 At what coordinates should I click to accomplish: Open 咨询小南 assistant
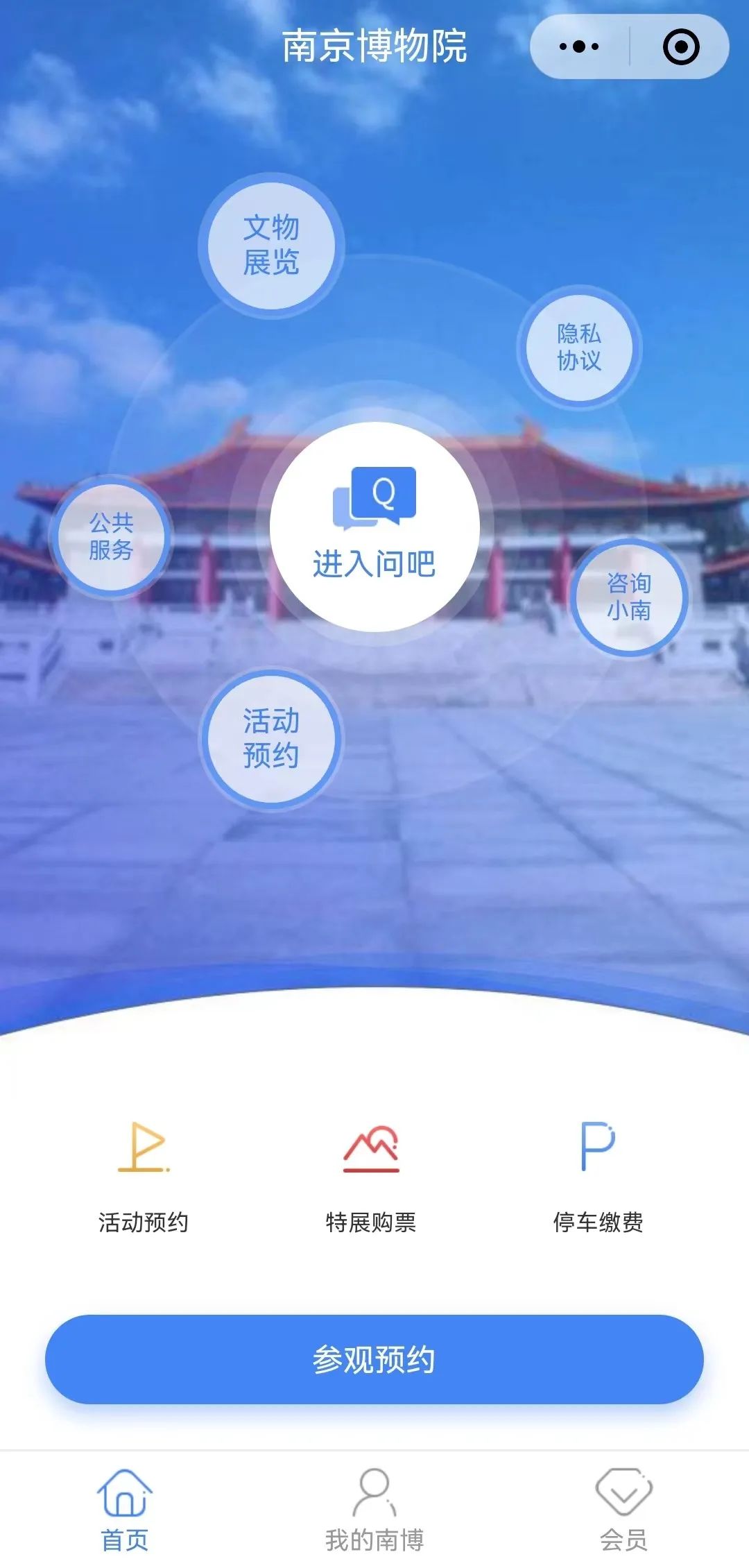629,597
